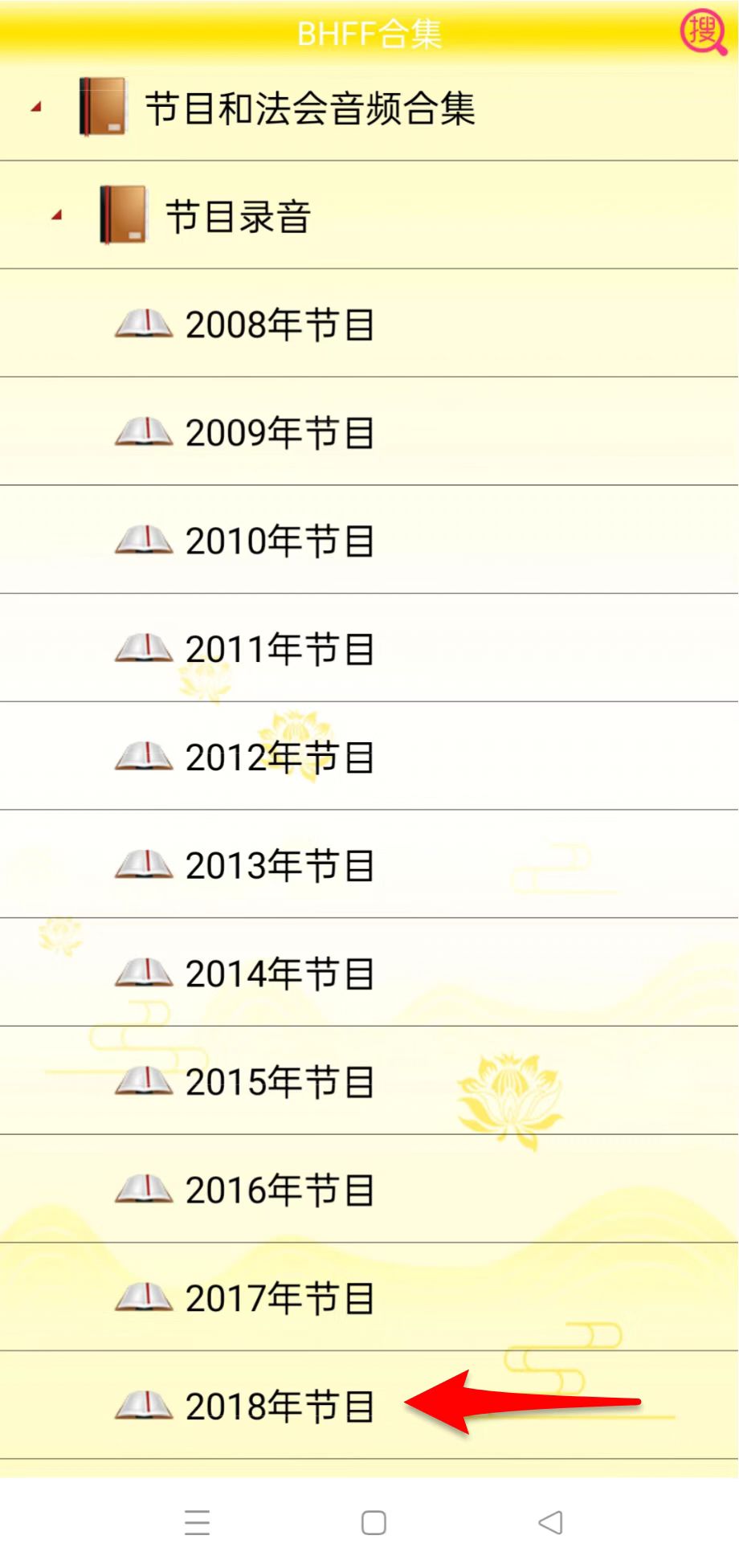Tap 2014年节目

(369, 973)
